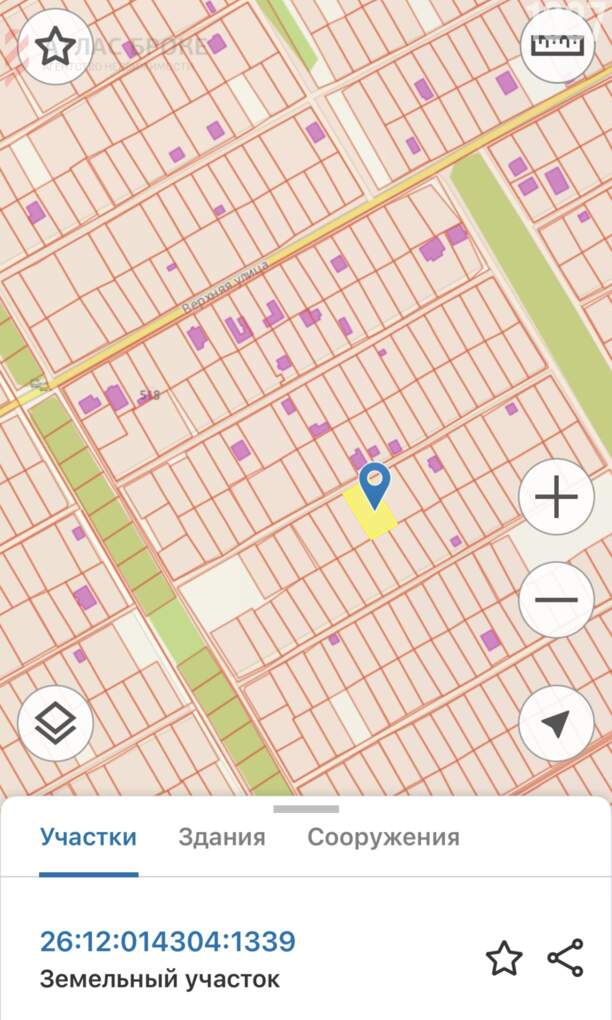The image size is (612, 1020).
Task: Share parcel 26:12:014304:1339
Action: coord(565,958)
